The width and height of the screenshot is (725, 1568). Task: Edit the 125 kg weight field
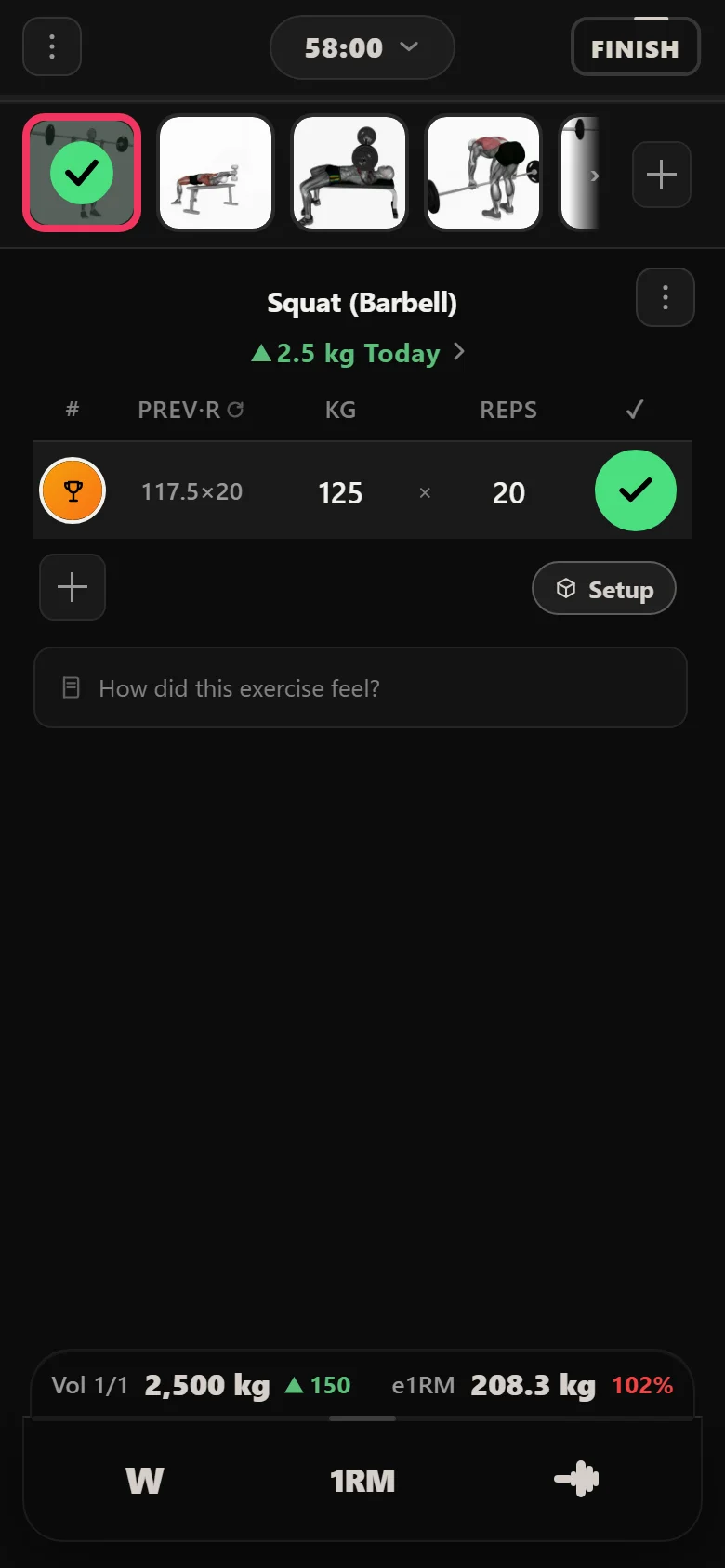[340, 492]
